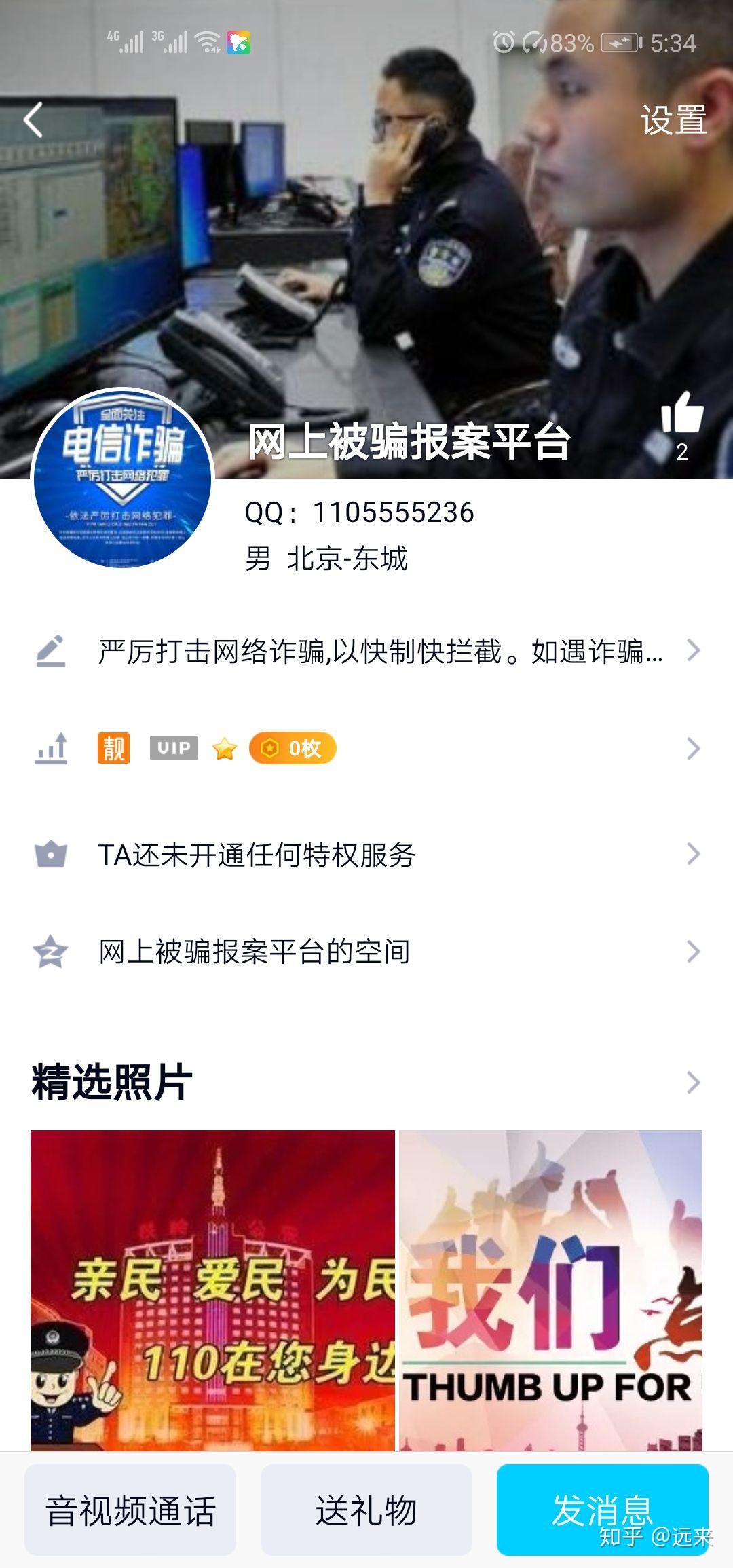Image resolution: width=733 pixels, height=1568 pixels.
Task: Start 音视频通话 call
Action: 130,1510
